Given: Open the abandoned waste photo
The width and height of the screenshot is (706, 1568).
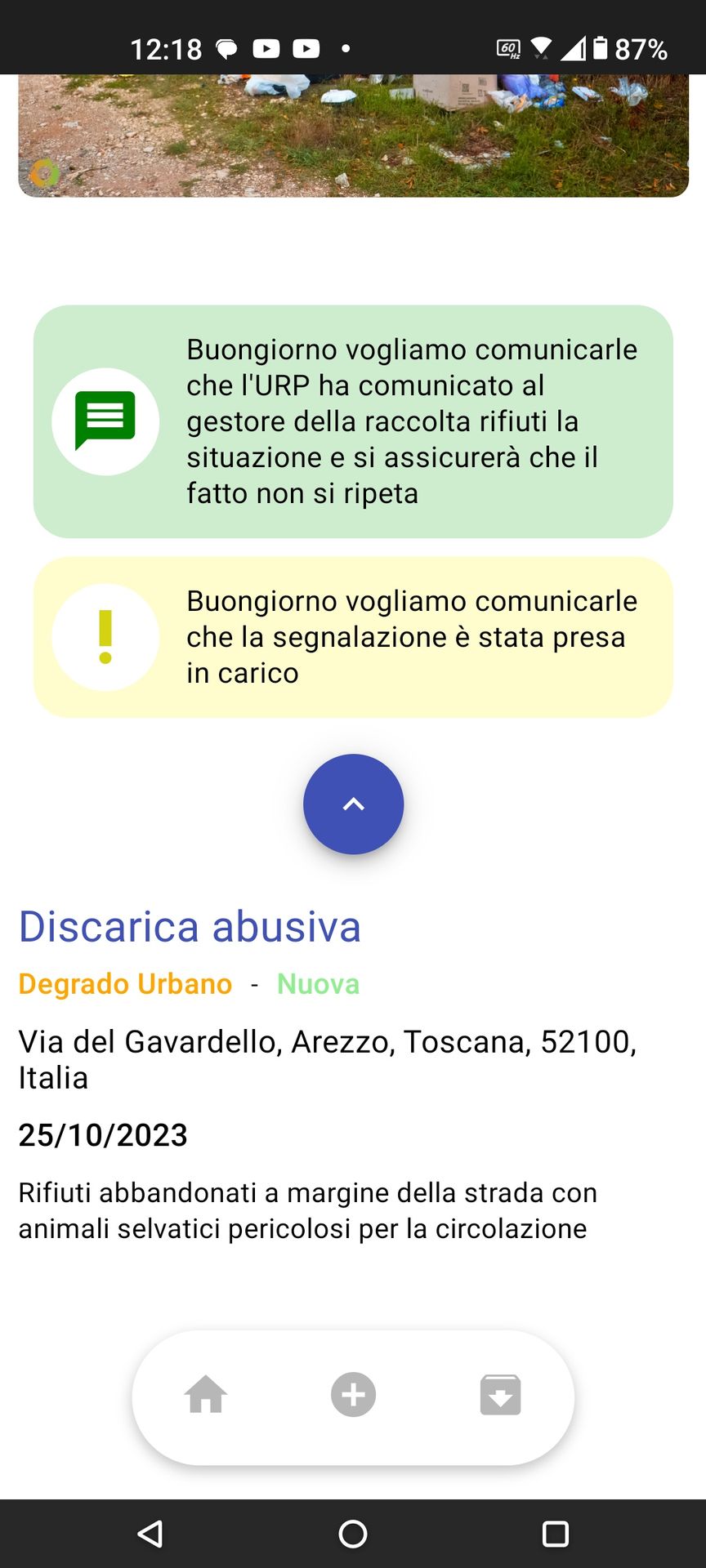Looking at the screenshot, I should tap(353, 135).
